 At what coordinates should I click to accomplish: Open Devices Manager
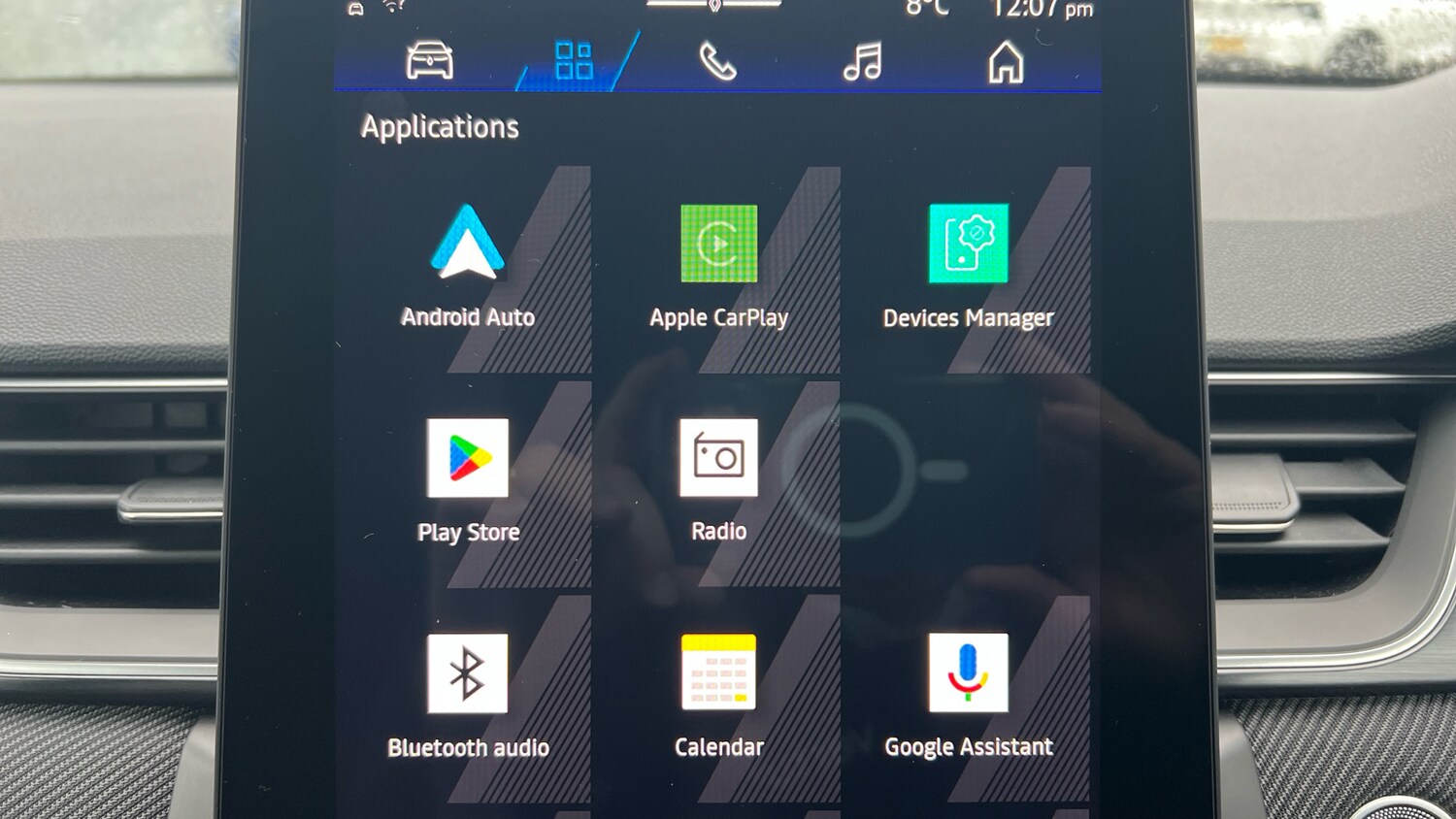(x=968, y=264)
